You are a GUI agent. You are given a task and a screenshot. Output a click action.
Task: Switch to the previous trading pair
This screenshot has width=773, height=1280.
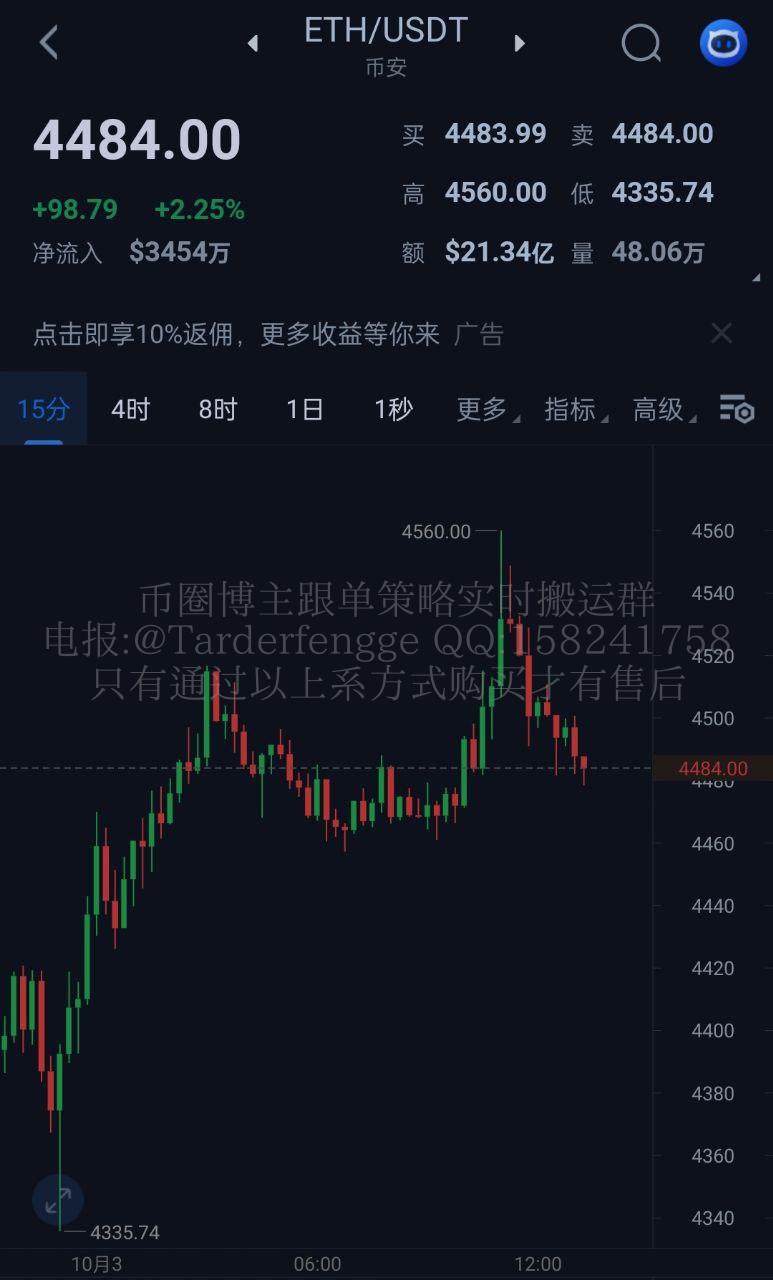253,43
